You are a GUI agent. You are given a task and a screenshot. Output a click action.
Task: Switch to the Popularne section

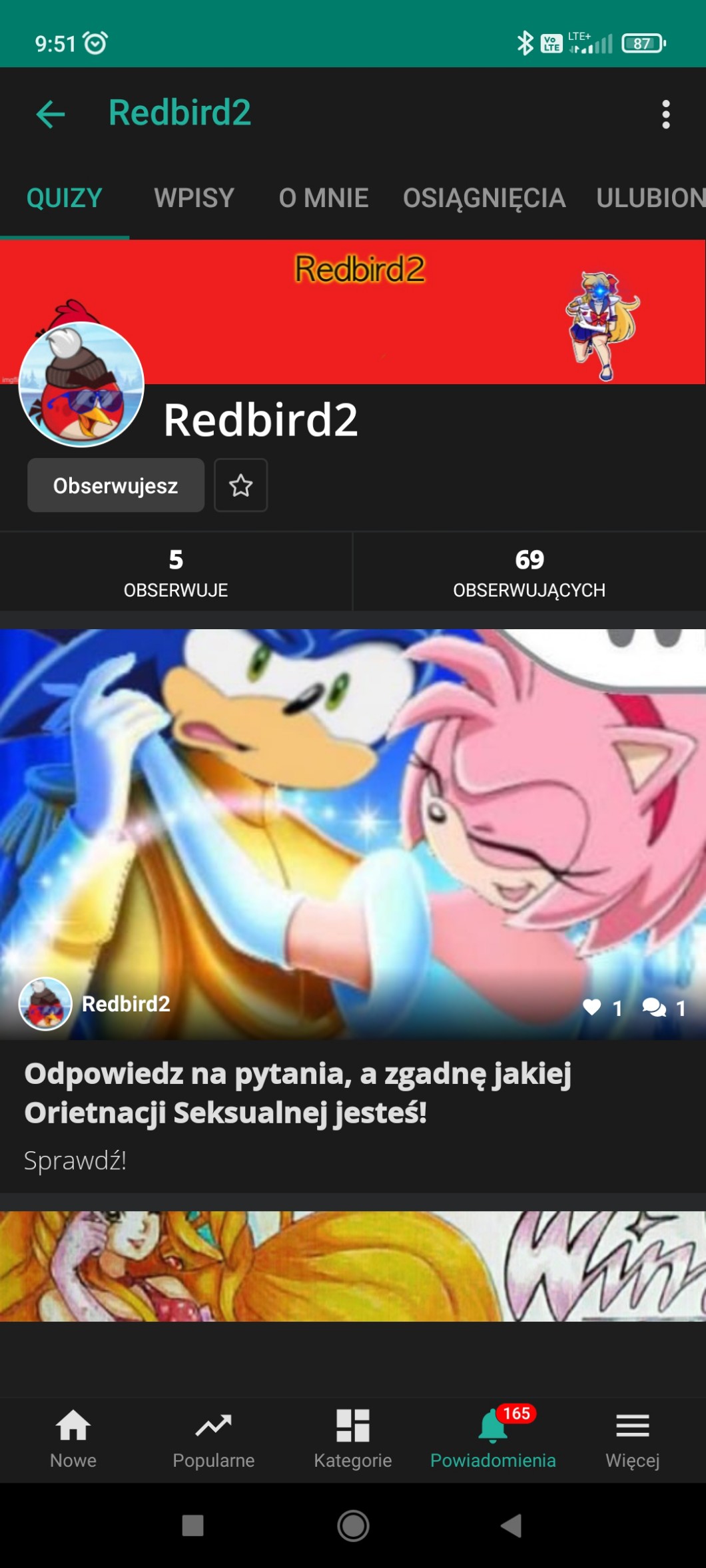coord(213,1437)
